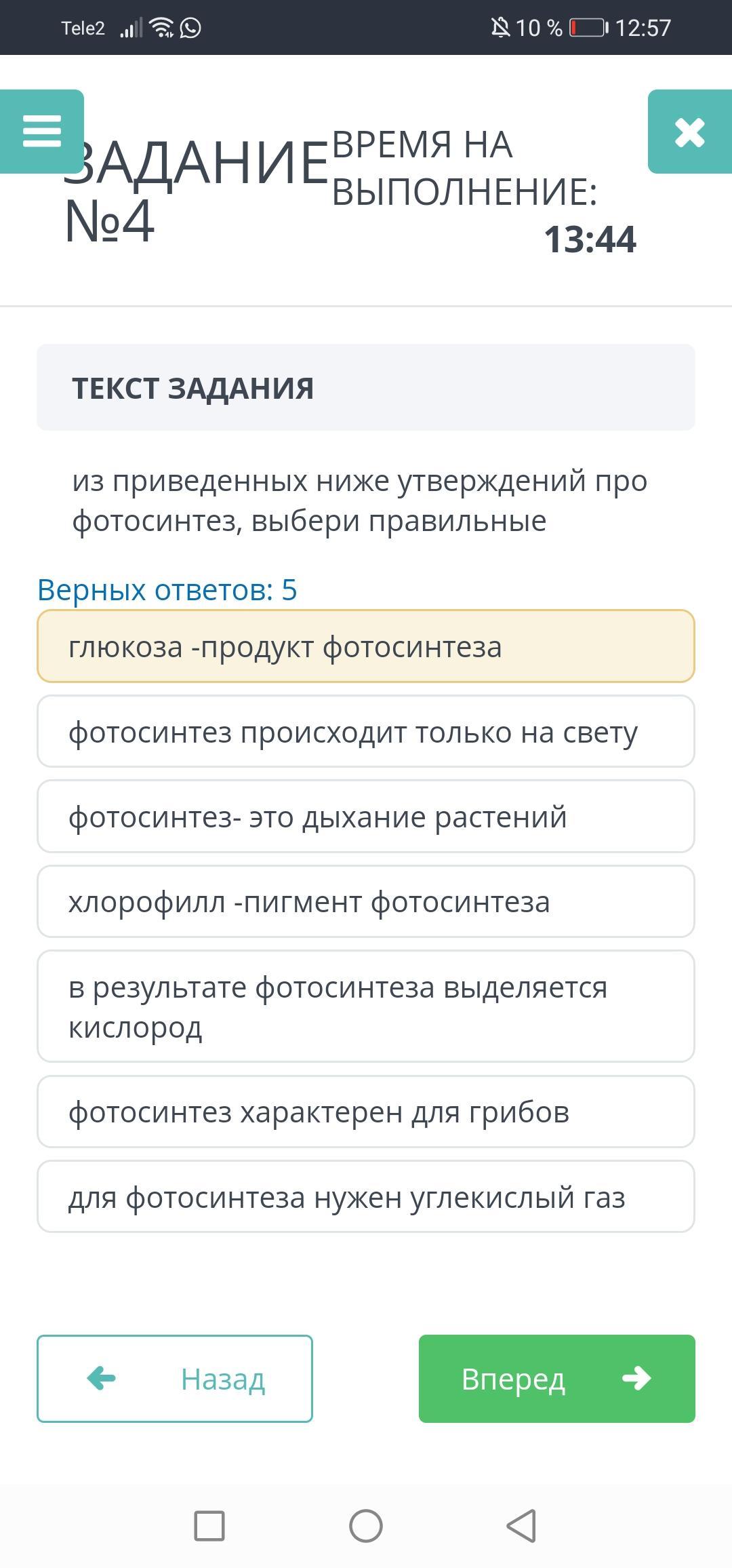Close the test with the X button
732x1568 pixels.
coord(690,132)
